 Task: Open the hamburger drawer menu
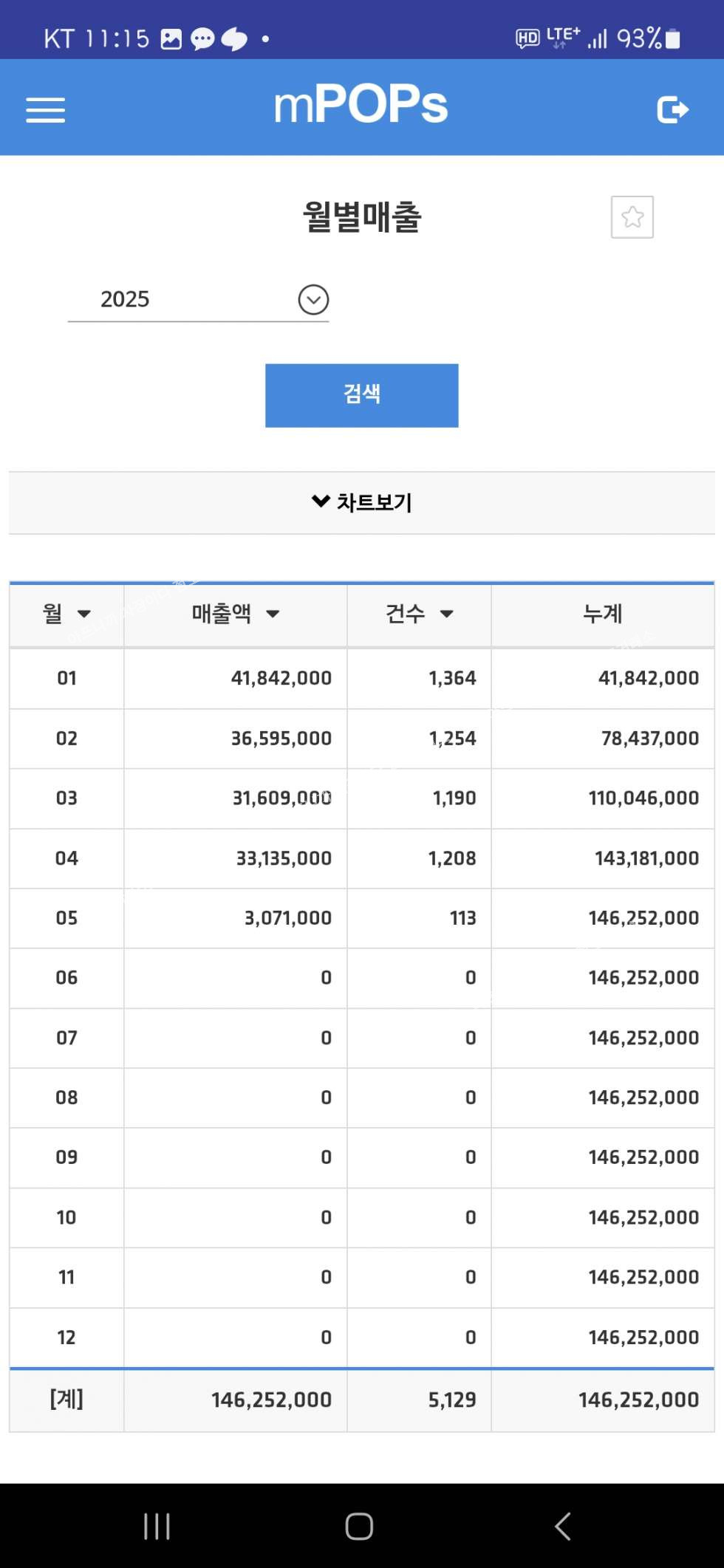tap(46, 110)
